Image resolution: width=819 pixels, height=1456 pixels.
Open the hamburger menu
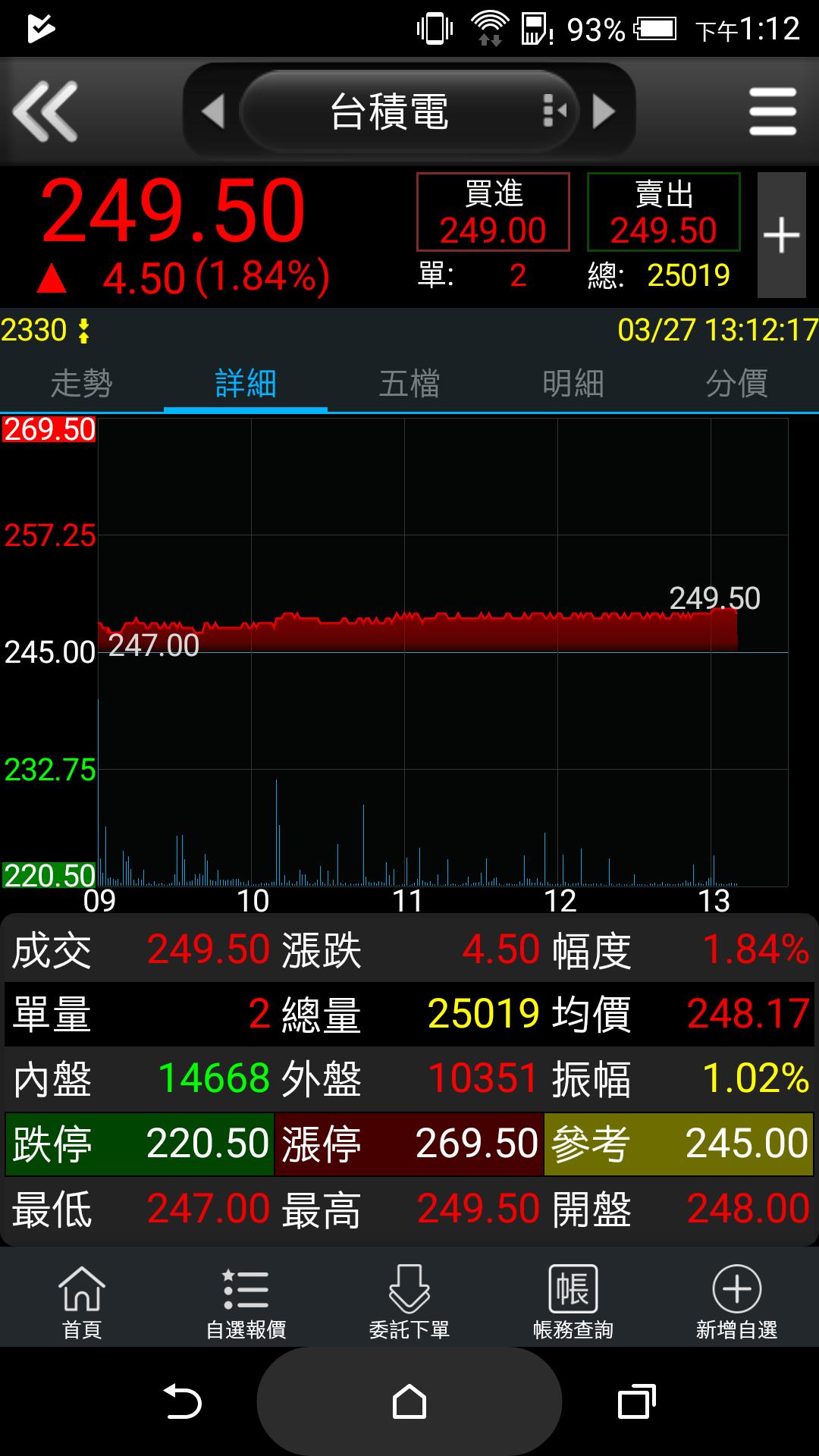[x=772, y=111]
